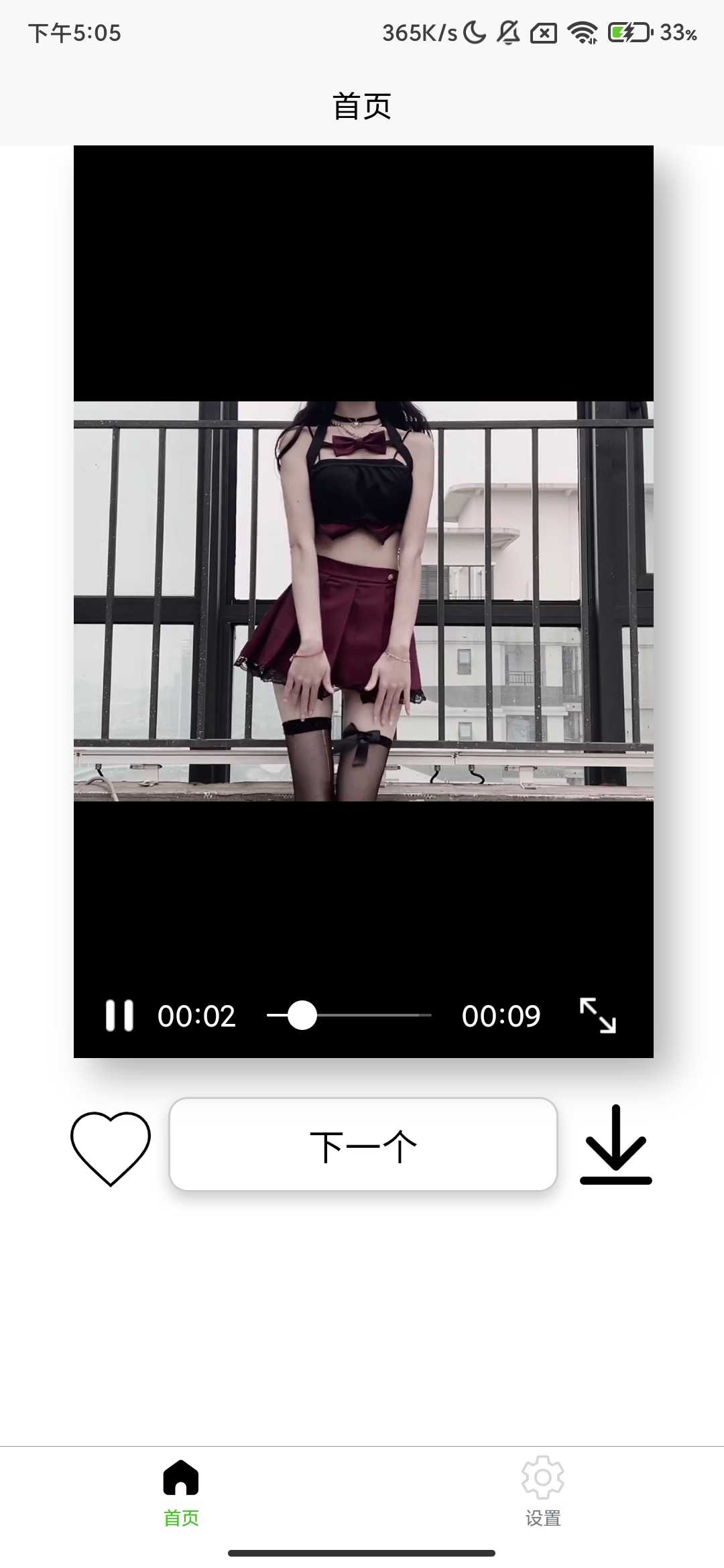Viewport: 724px width, 1568px height.
Task: Tap the video progress slider
Action: (349, 1015)
